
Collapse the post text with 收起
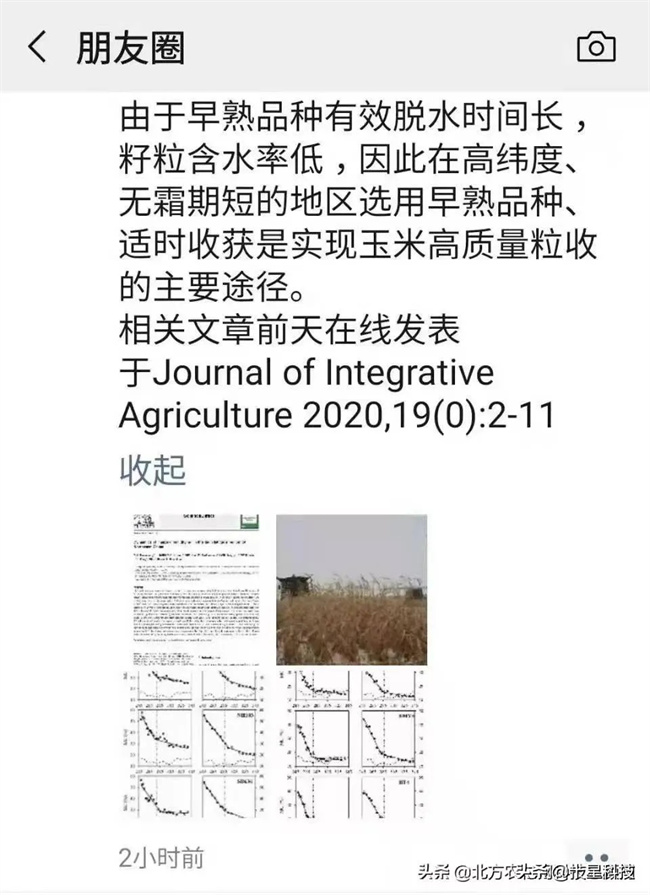point(153,469)
